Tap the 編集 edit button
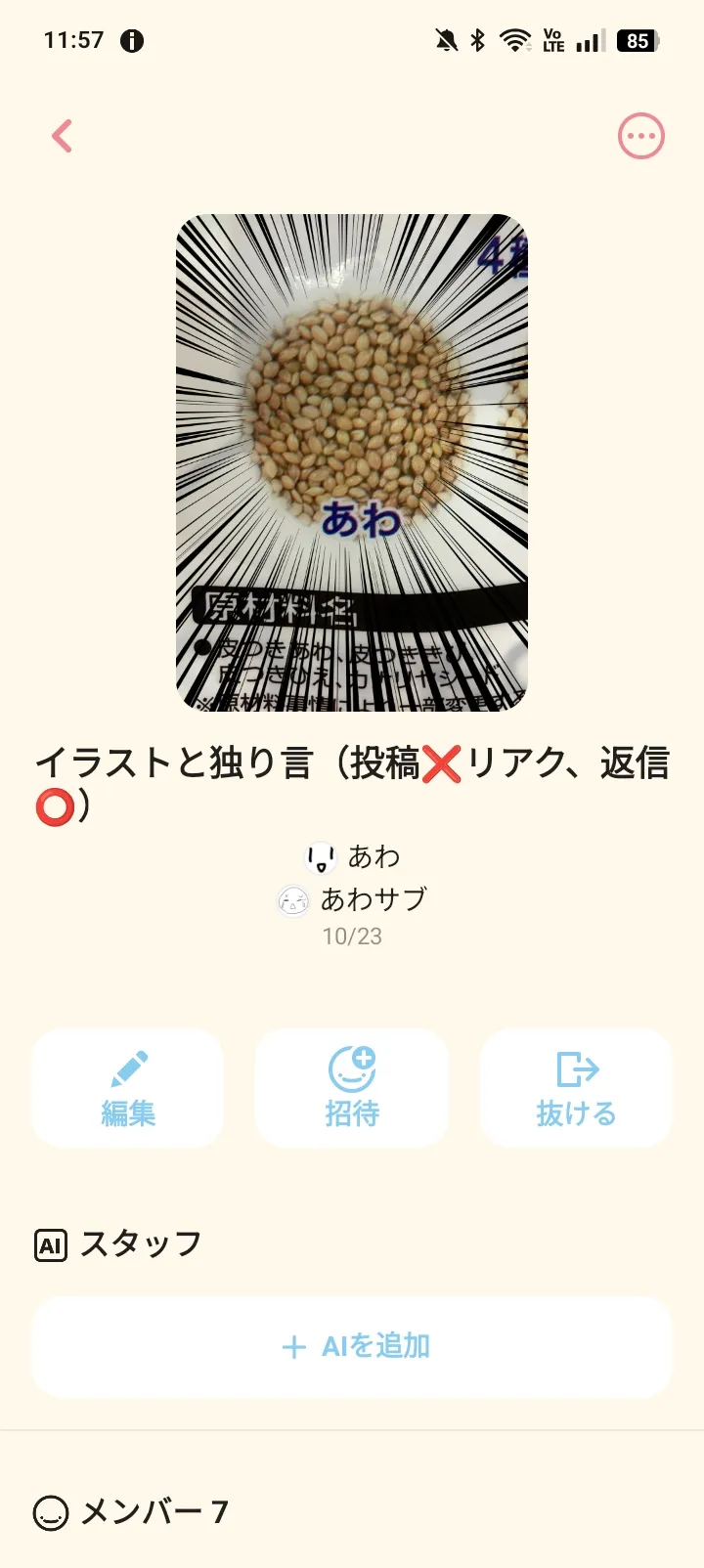704x1568 pixels. pos(128,1088)
